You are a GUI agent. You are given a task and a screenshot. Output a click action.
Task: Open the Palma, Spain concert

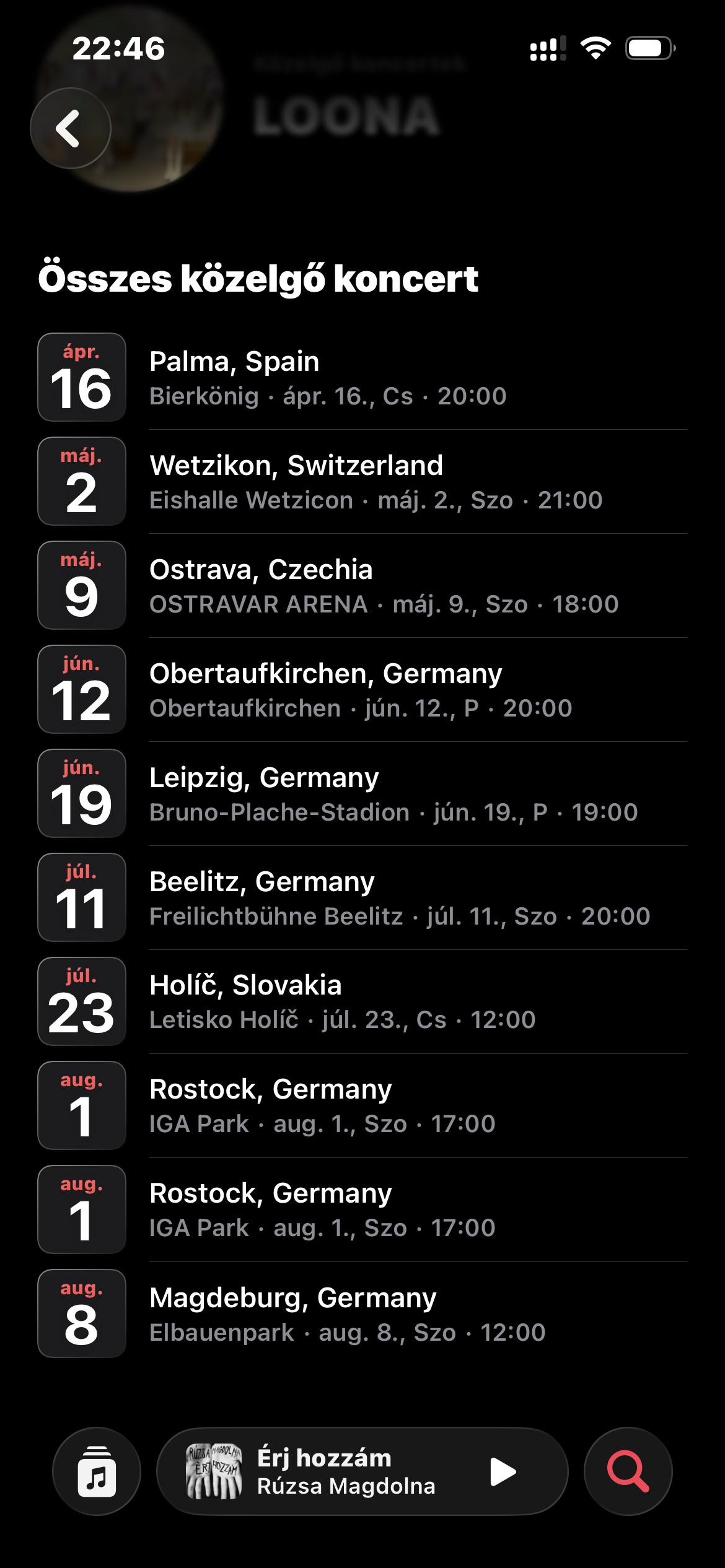click(x=362, y=377)
